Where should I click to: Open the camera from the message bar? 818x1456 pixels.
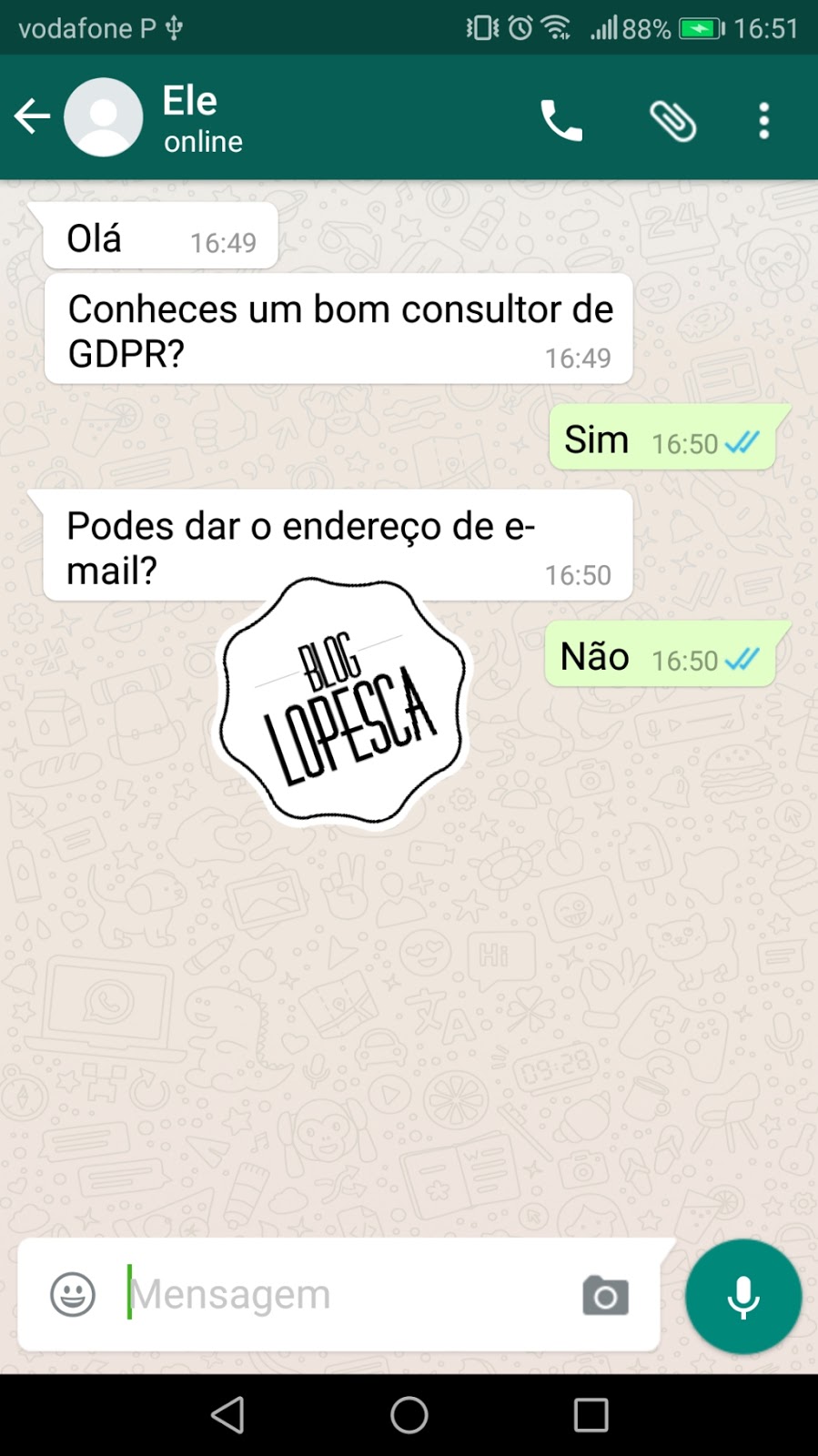(x=605, y=1296)
